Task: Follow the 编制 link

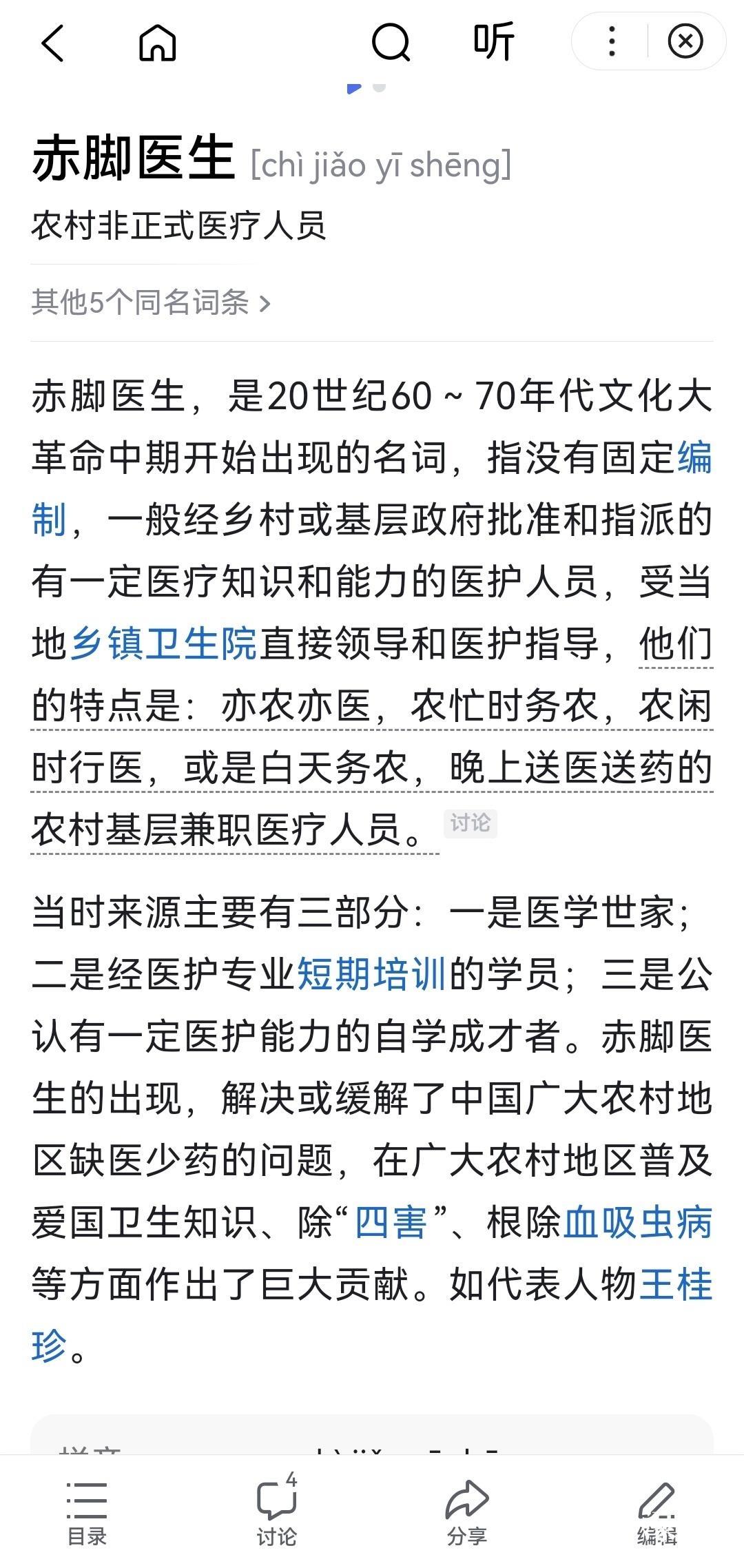Action: (x=694, y=457)
